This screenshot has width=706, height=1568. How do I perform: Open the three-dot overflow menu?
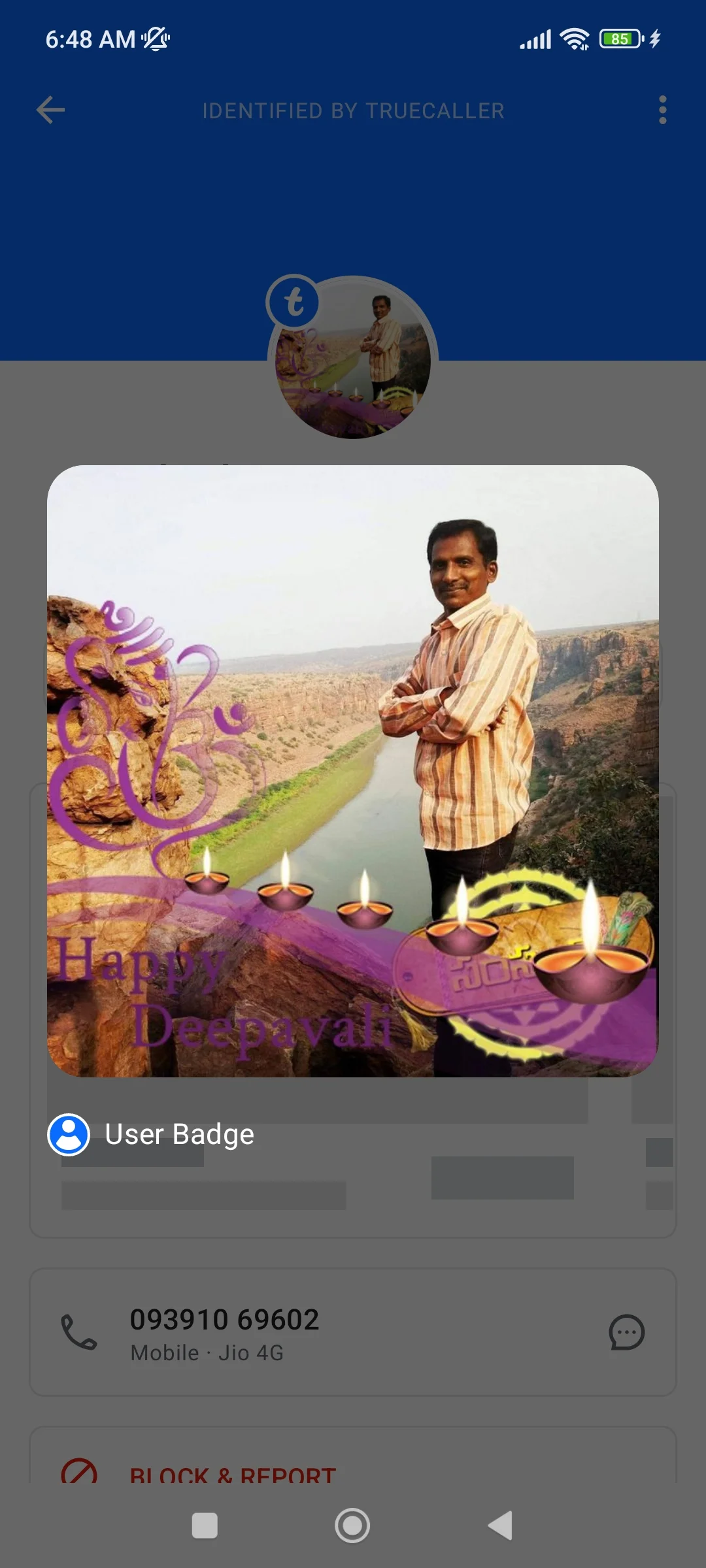pyautogui.click(x=662, y=110)
